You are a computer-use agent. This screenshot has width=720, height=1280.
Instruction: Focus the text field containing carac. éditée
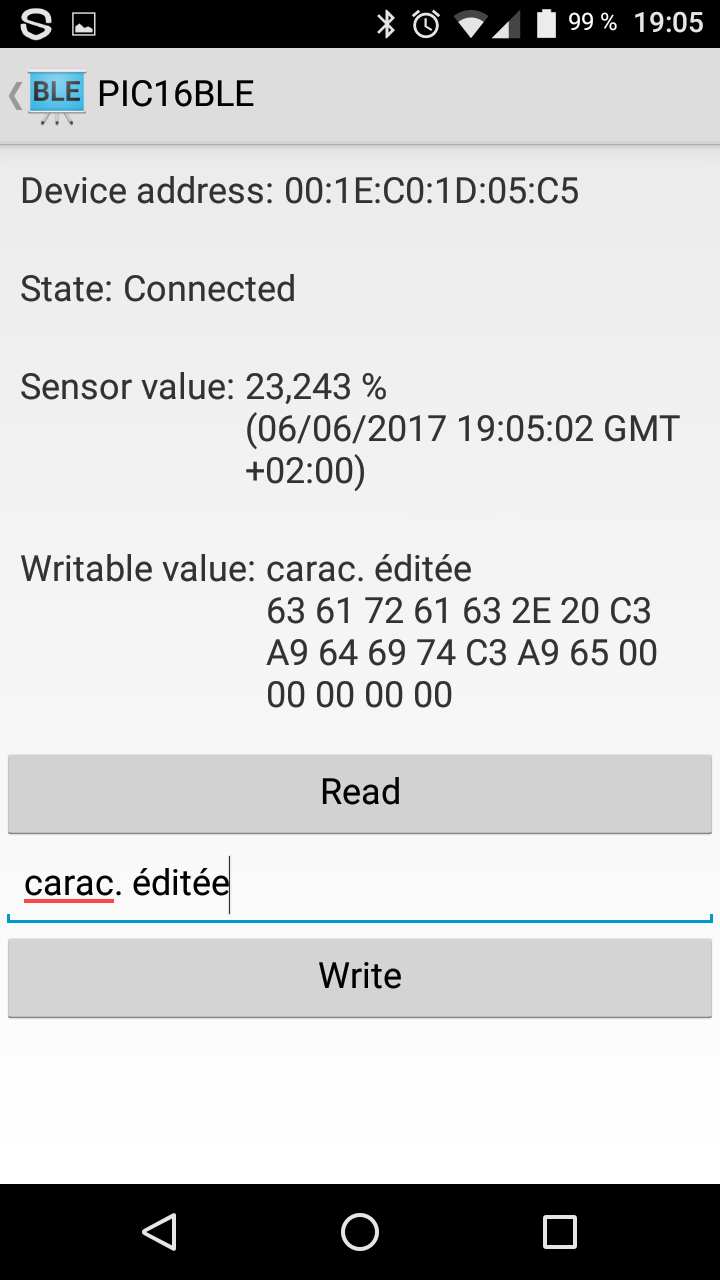(x=360, y=885)
